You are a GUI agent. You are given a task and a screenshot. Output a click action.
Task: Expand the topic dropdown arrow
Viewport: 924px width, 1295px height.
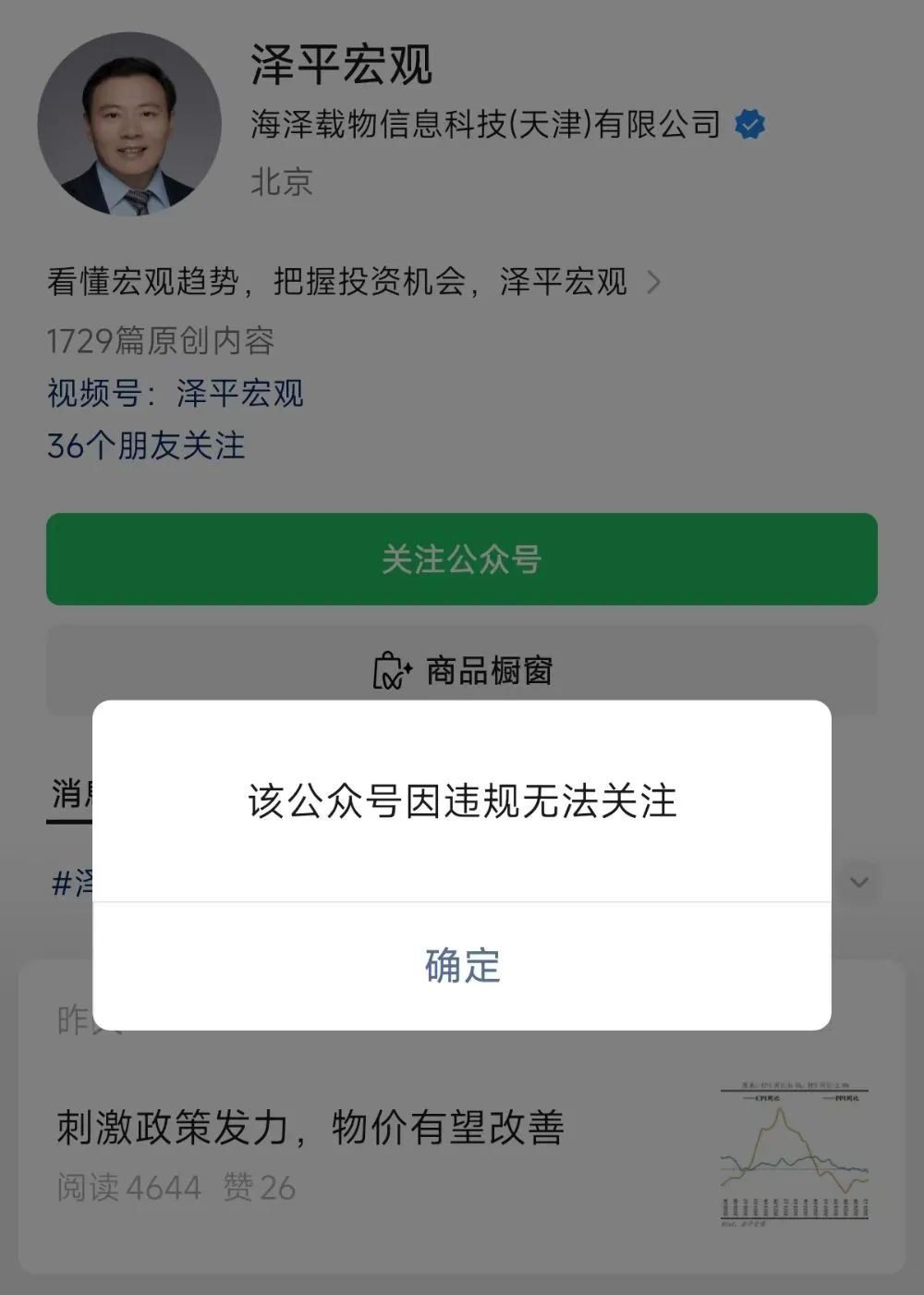pyautogui.click(x=859, y=882)
